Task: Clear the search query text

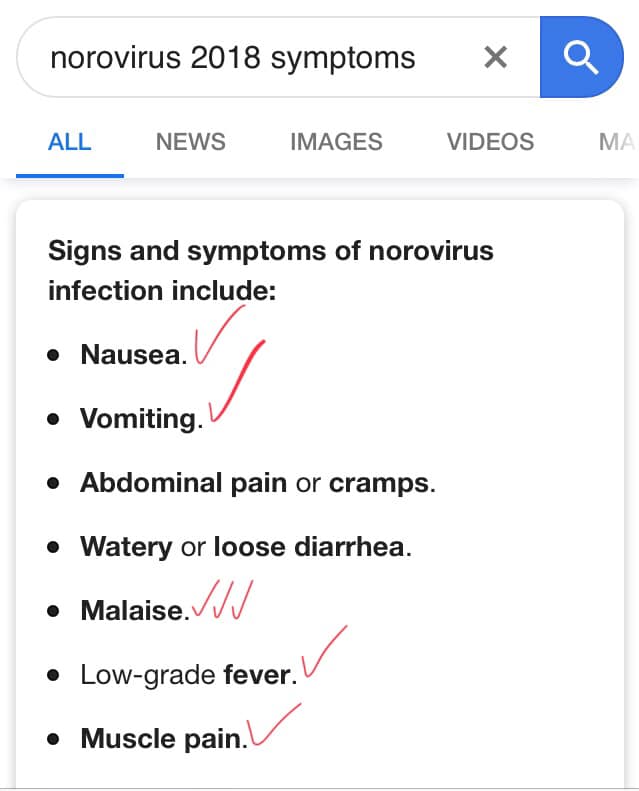Action: pos(495,58)
